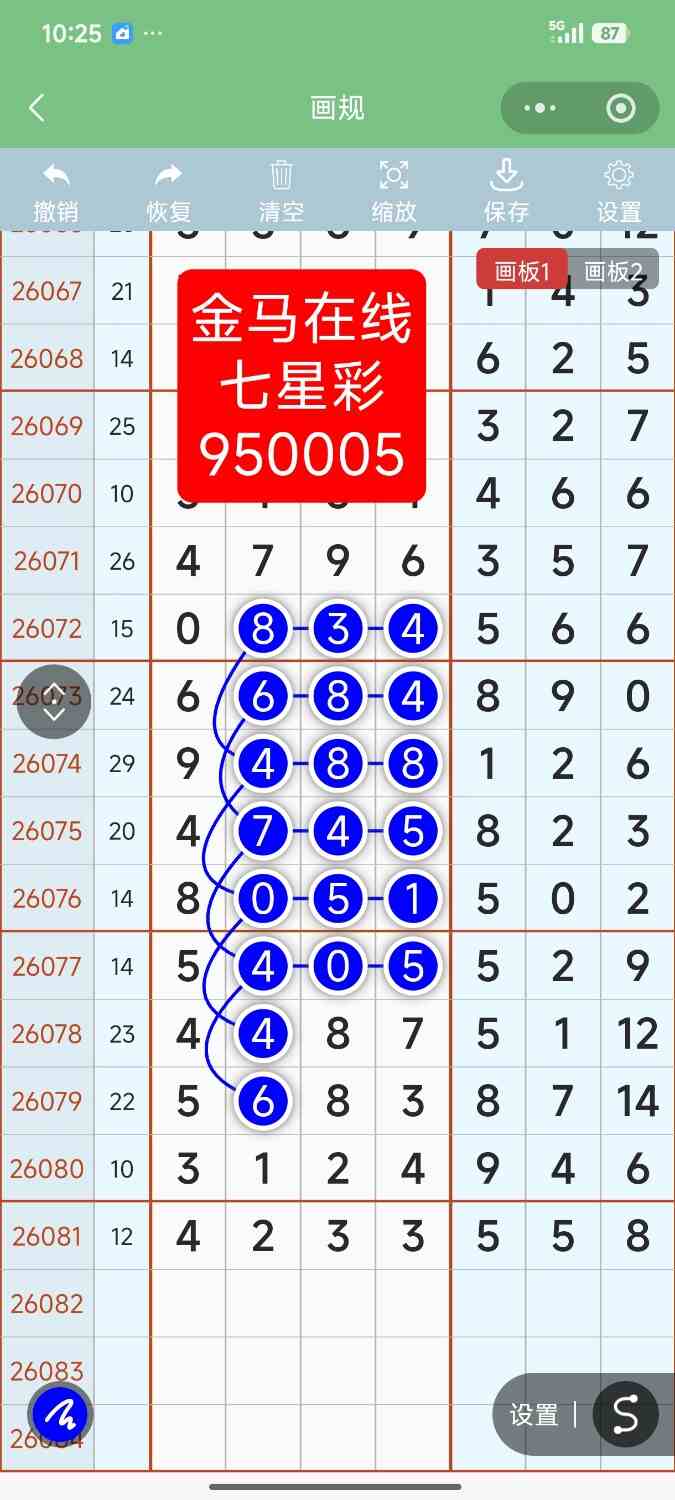Switch to 画板2

613,271
